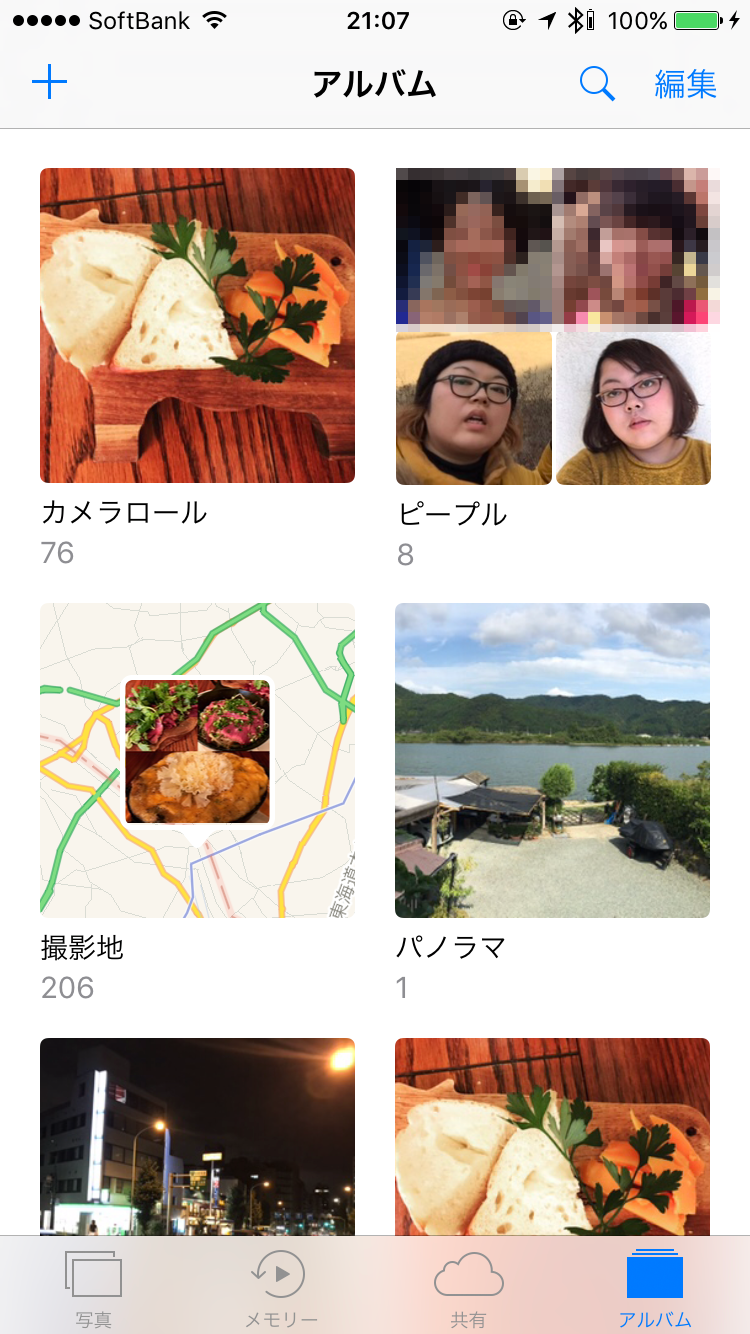Switch to the 写真 tab
Image resolution: width=750 pixels, height=1334 pixels.
tap(93, 1286)
